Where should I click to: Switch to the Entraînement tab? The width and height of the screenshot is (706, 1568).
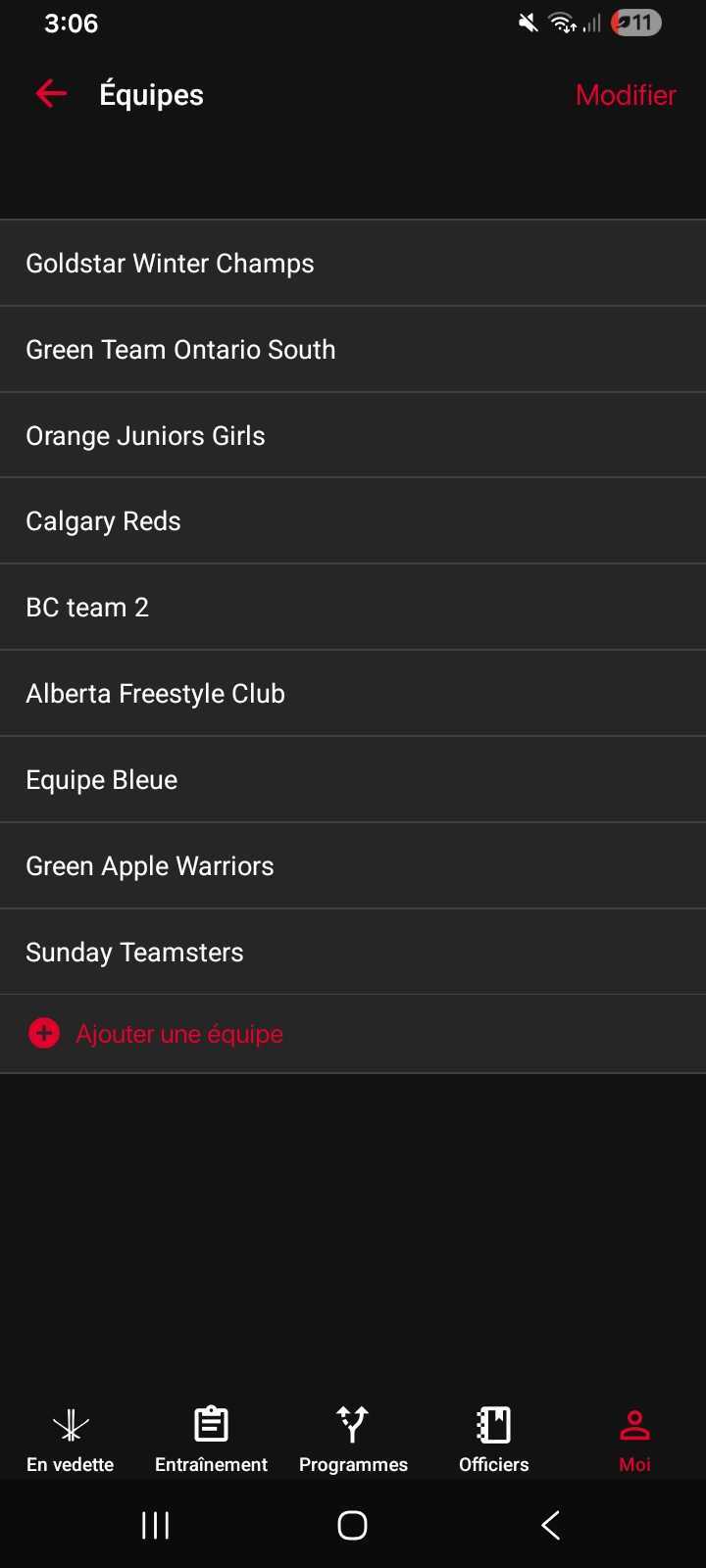pyautogui.click(x=211, y=1439)
